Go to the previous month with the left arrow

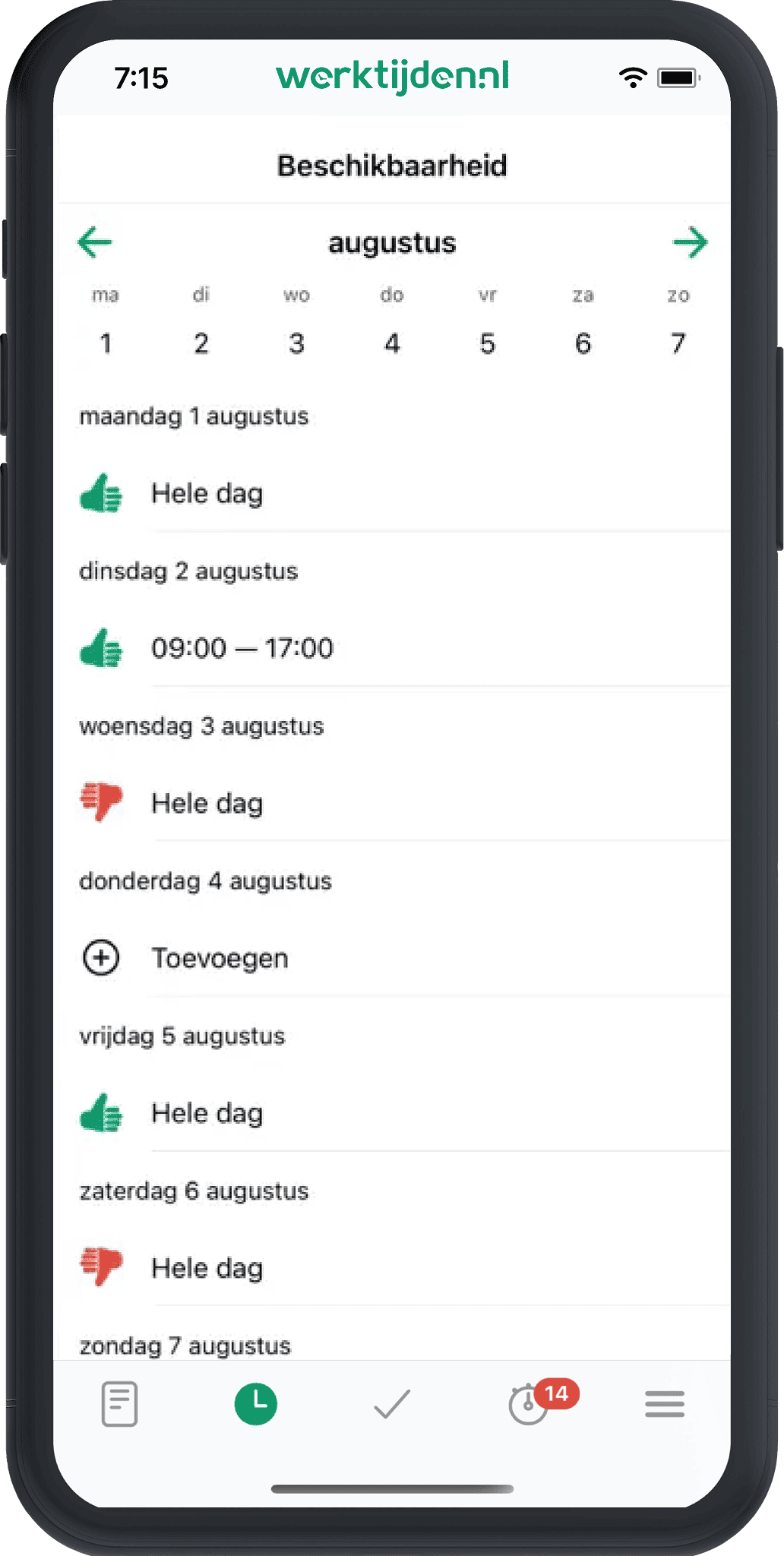pyautogui.click(x=93, y=242)
